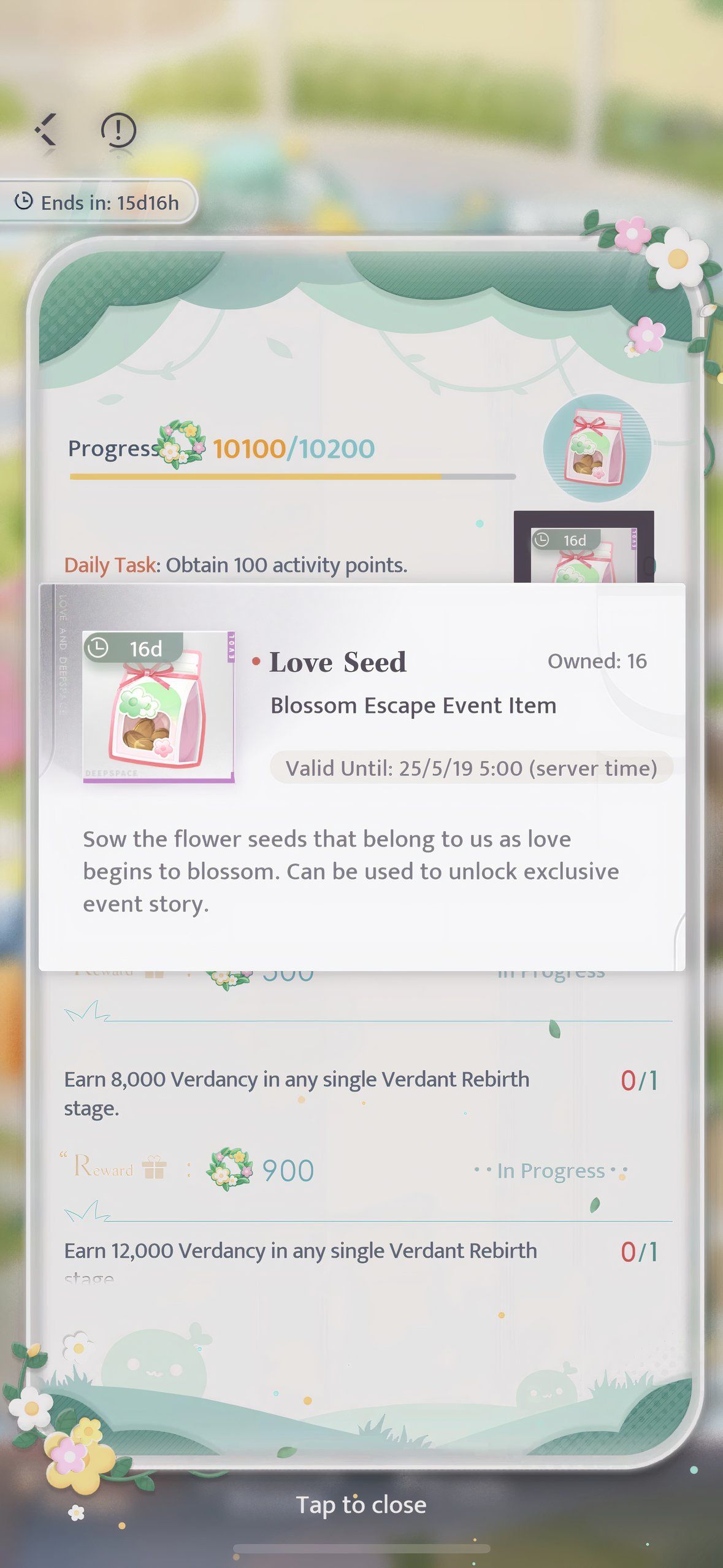This screenshot has height=1568, width=723.
Task: Tap the Daily Task Love Seed reward tile
Action: (x=583, y=548)
